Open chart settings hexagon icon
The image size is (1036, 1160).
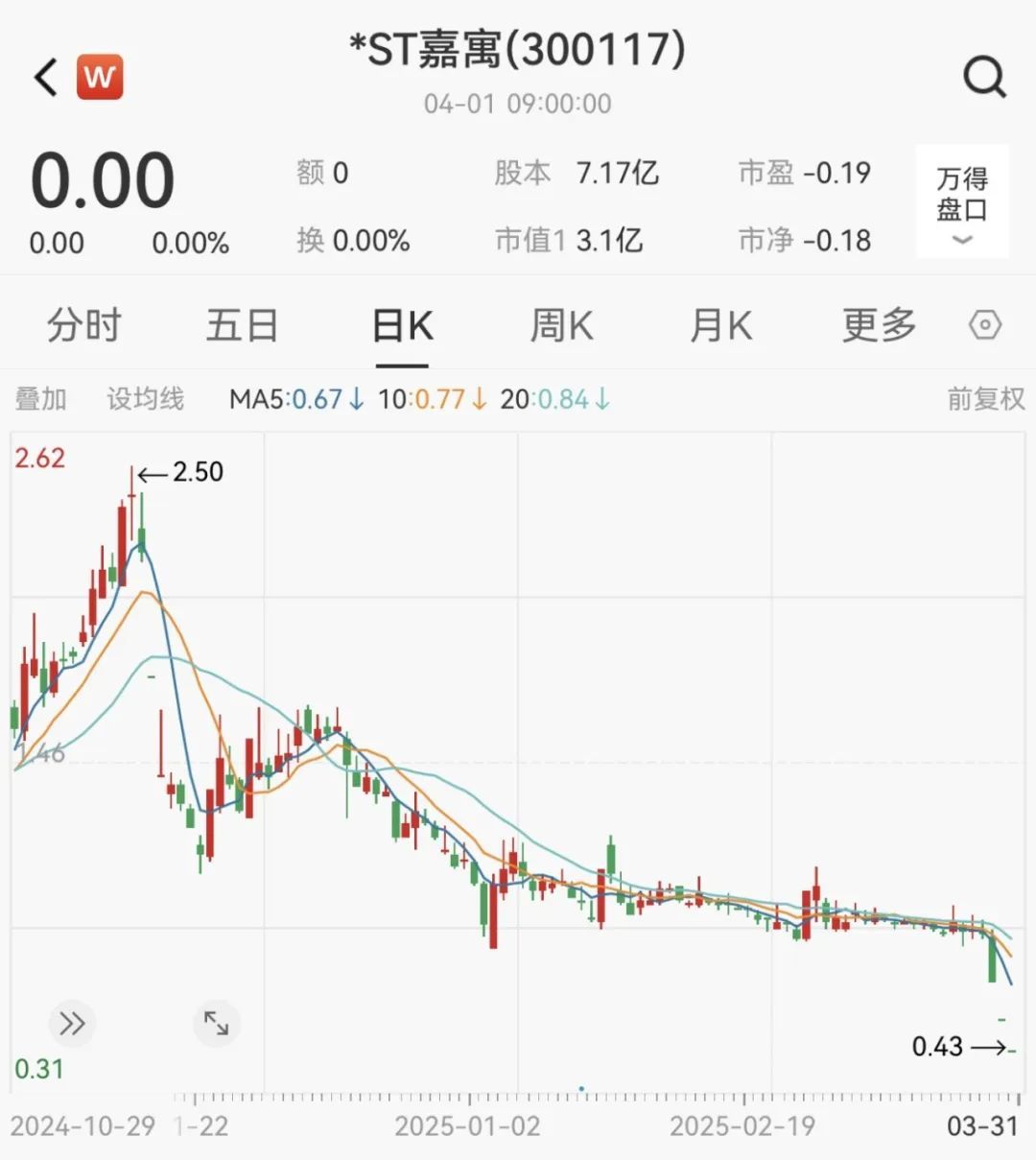(x=985, y=326)
